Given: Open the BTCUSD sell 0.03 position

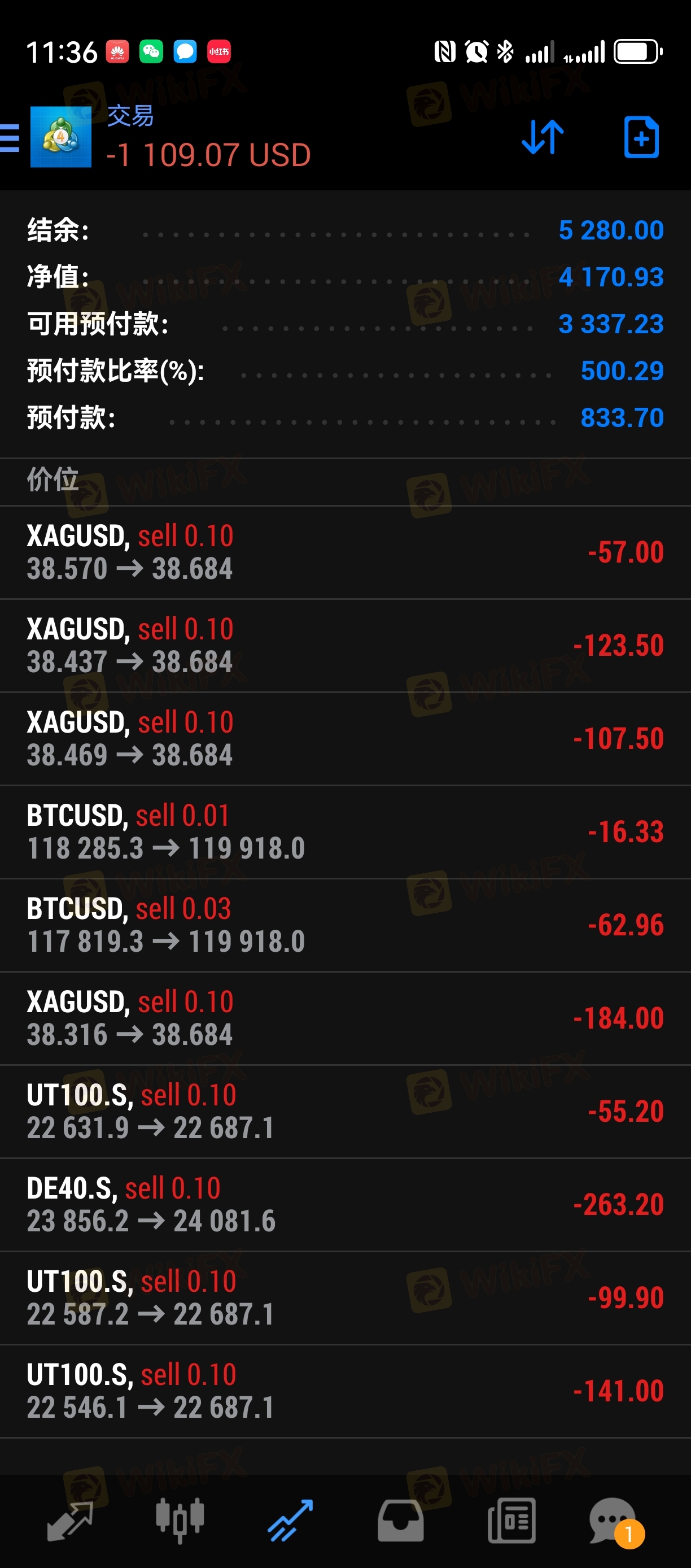Looking at the screenshot, I should click(x=345, y=925).
